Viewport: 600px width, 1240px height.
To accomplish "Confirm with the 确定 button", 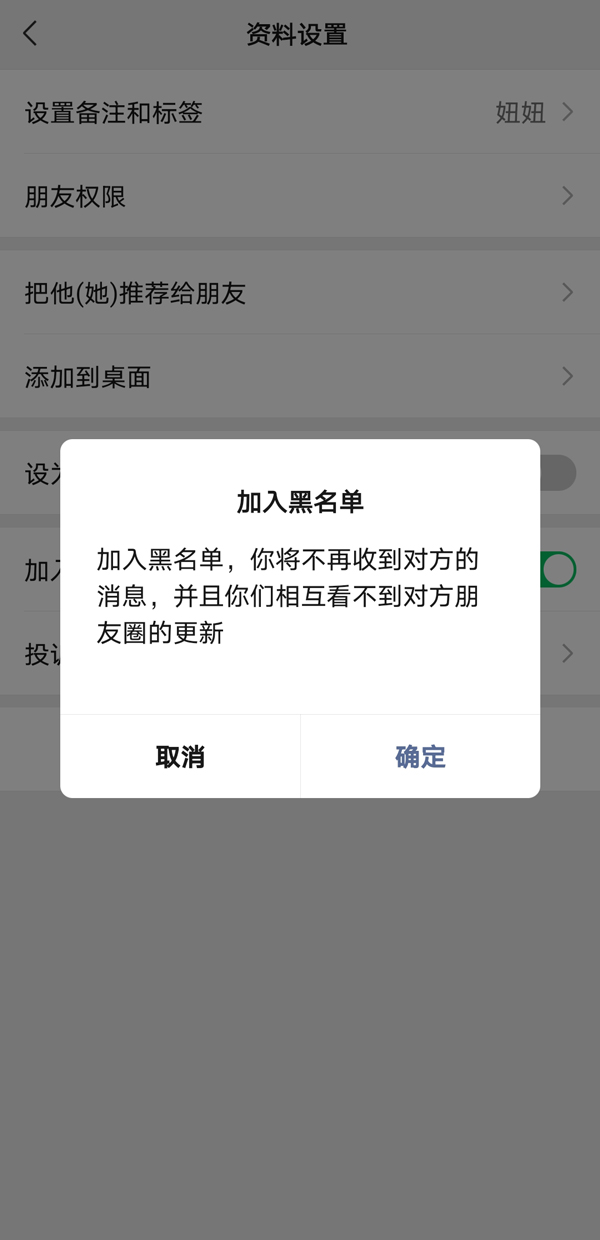I will click(x=420, y=757).
